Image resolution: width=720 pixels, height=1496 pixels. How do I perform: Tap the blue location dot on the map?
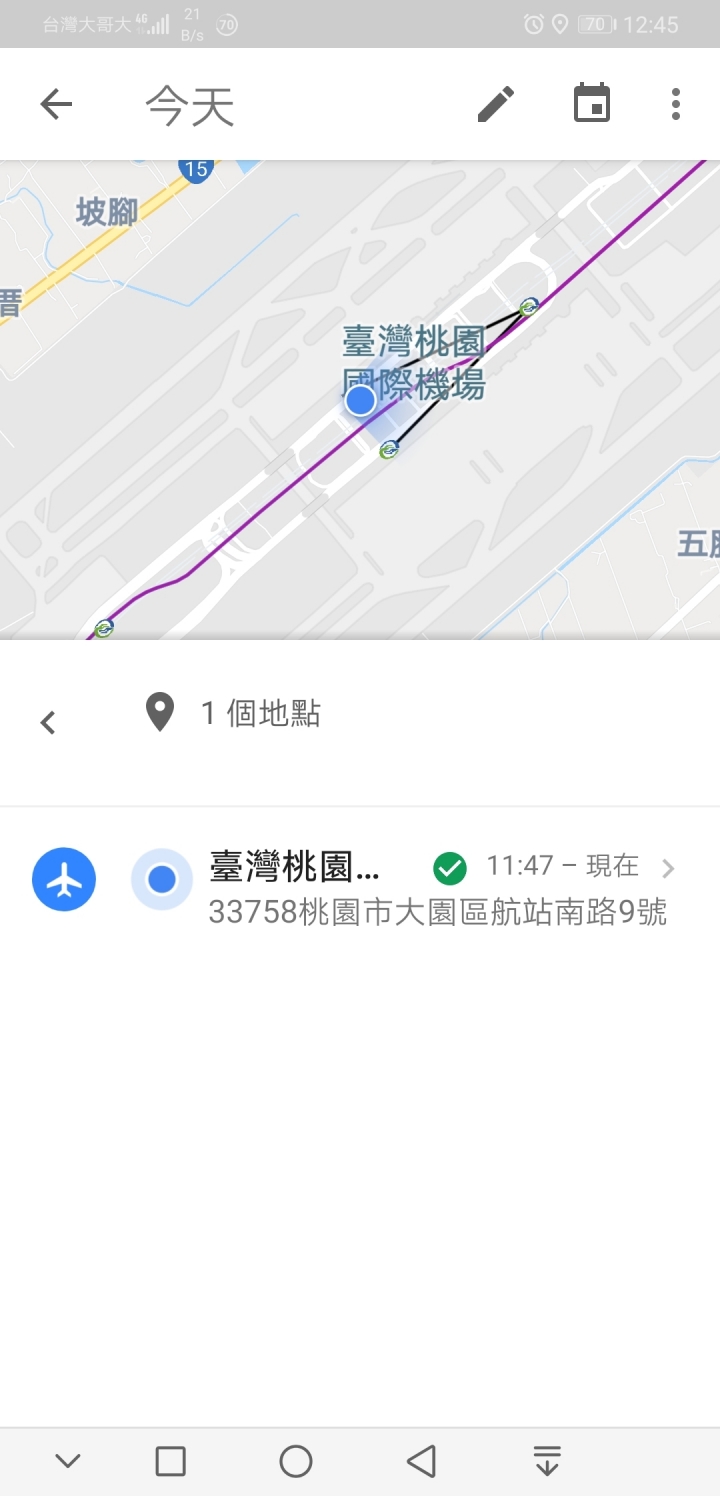click(x=360, y=401)
